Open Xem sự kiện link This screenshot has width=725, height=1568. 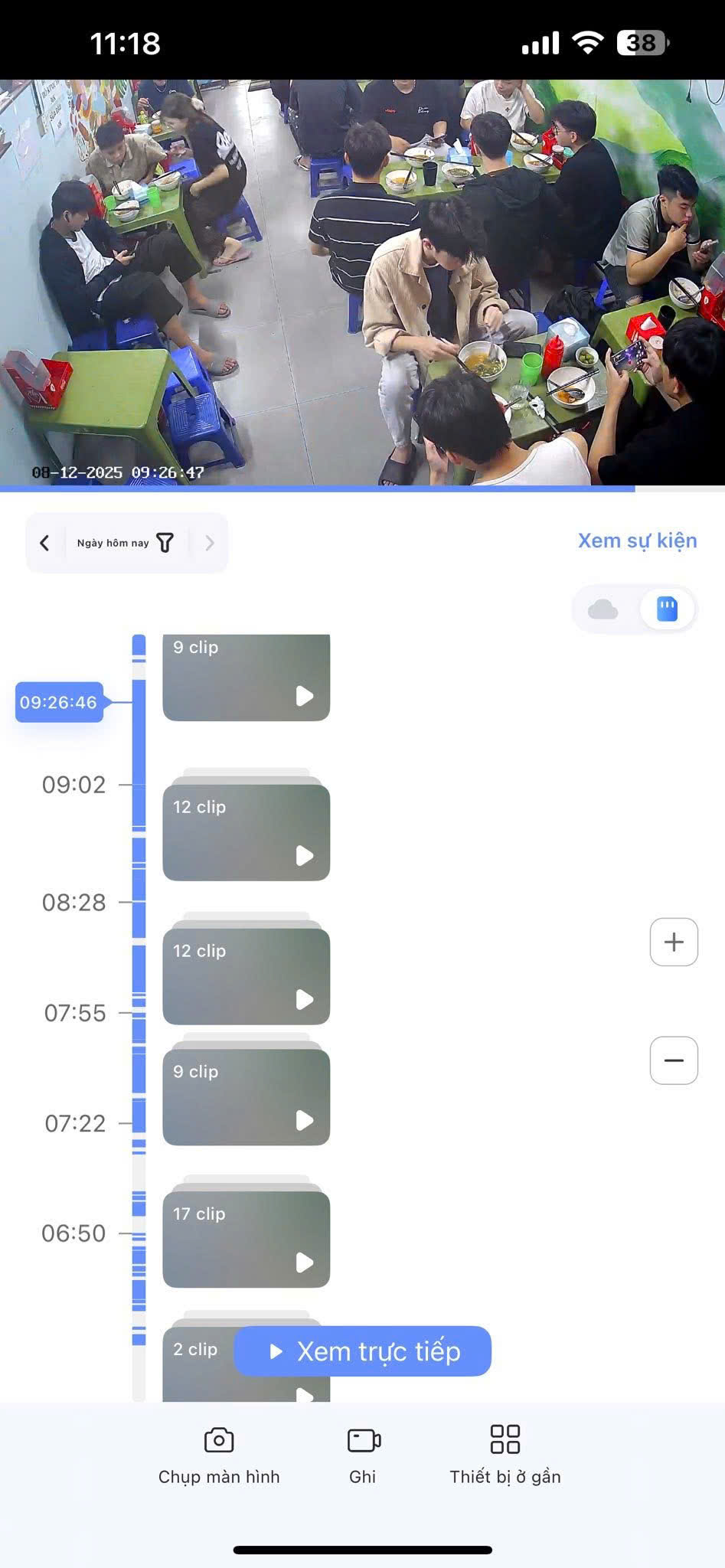pyautogui.click(x=637, y=541)
